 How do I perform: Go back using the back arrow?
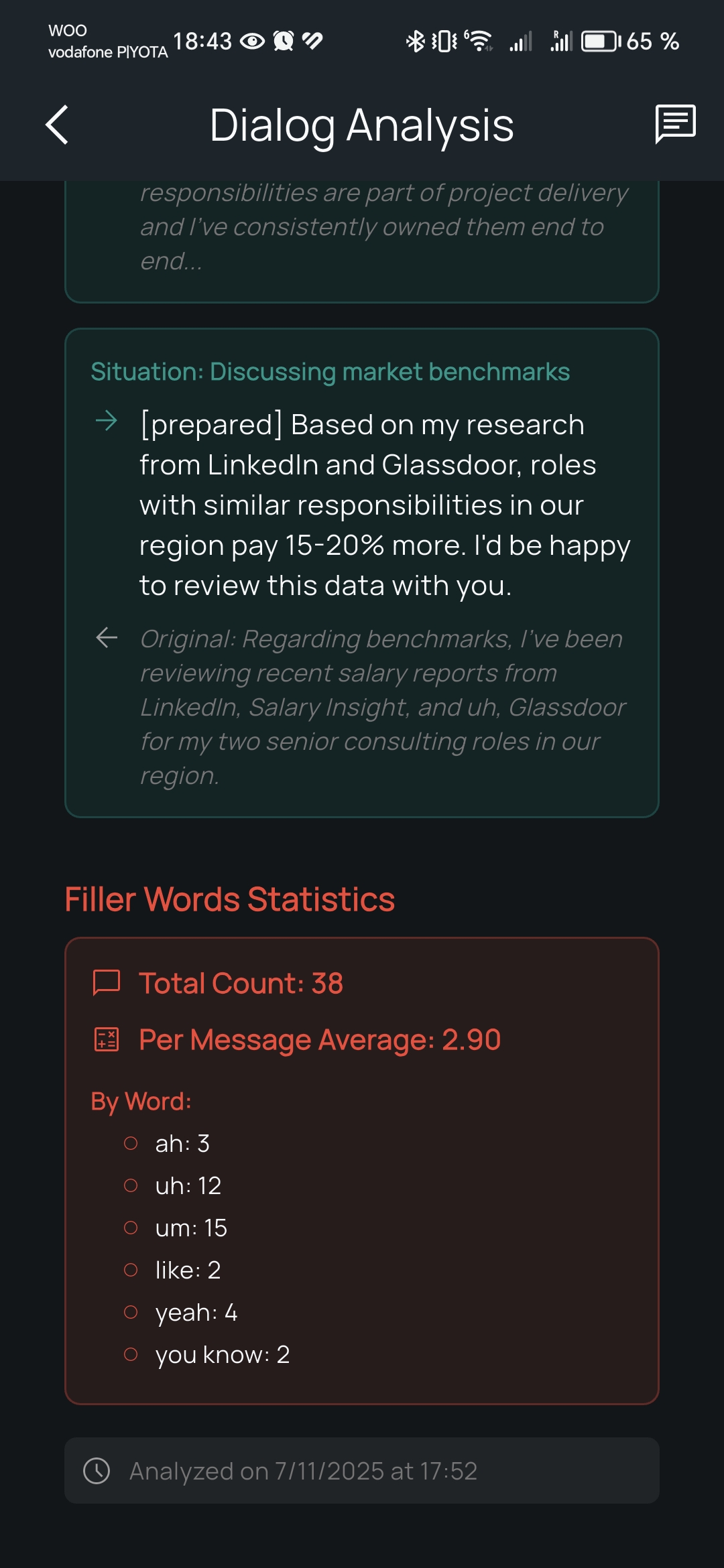coord(58,125)
